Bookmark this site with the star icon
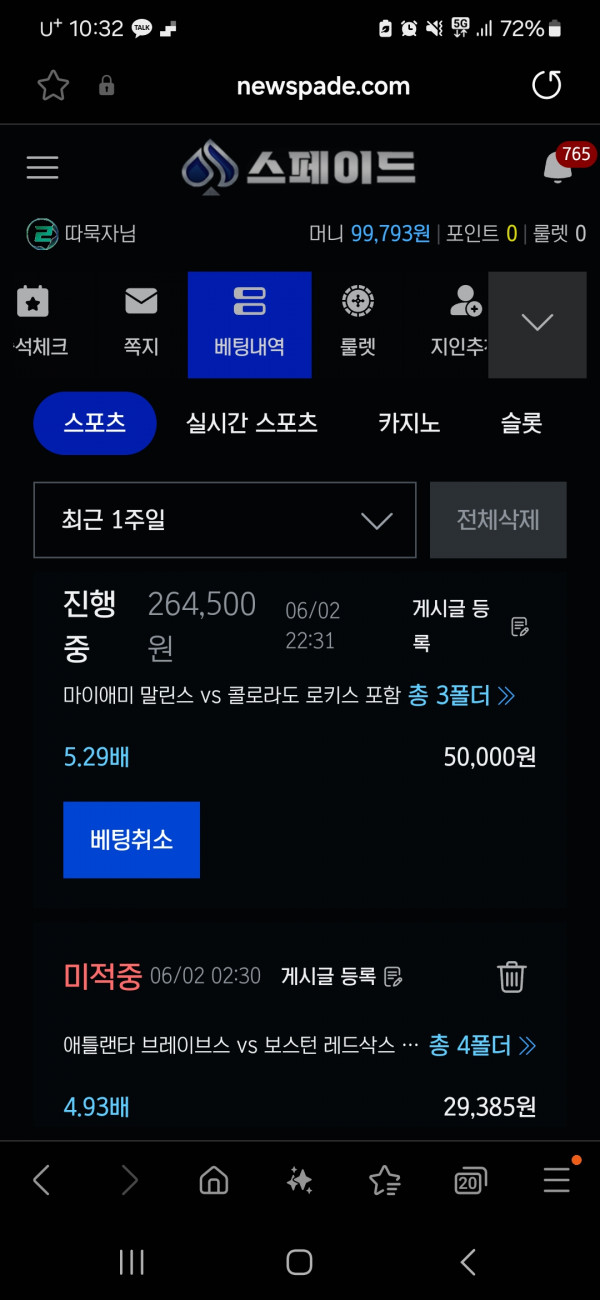This screenshot has width=600, height=1300. (53, 86)
